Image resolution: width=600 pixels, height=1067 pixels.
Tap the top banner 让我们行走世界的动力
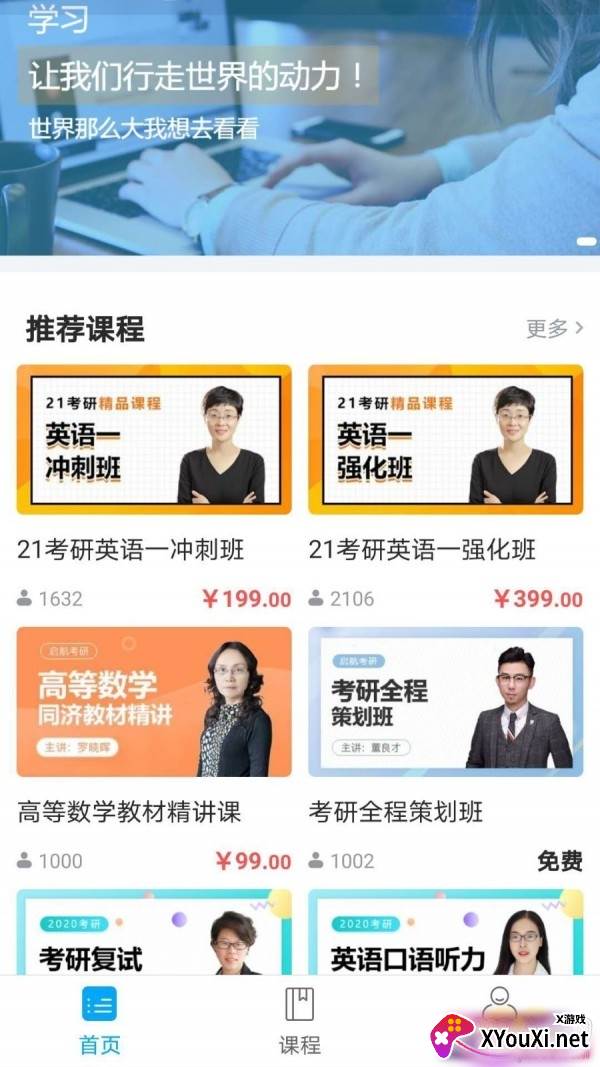coord(300,127)
